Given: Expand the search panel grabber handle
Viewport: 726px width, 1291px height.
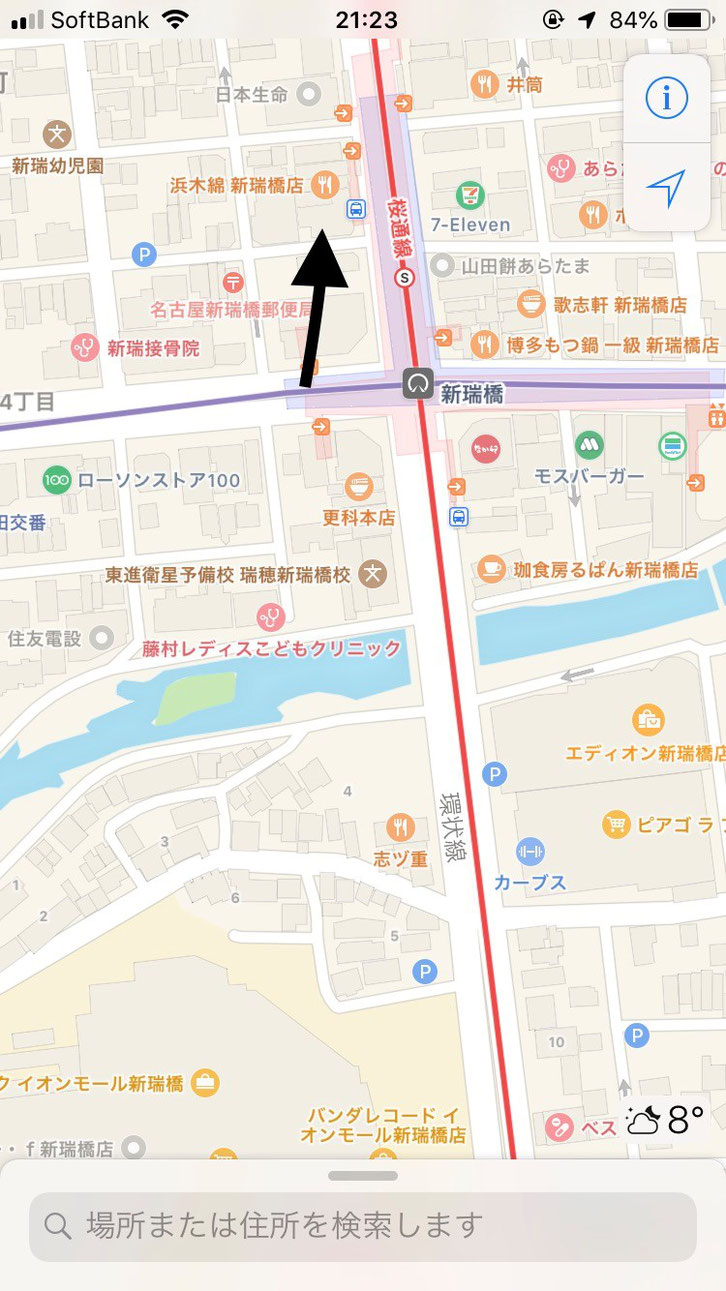Looking at the screenshot, I should click(x=363, y=1175).
